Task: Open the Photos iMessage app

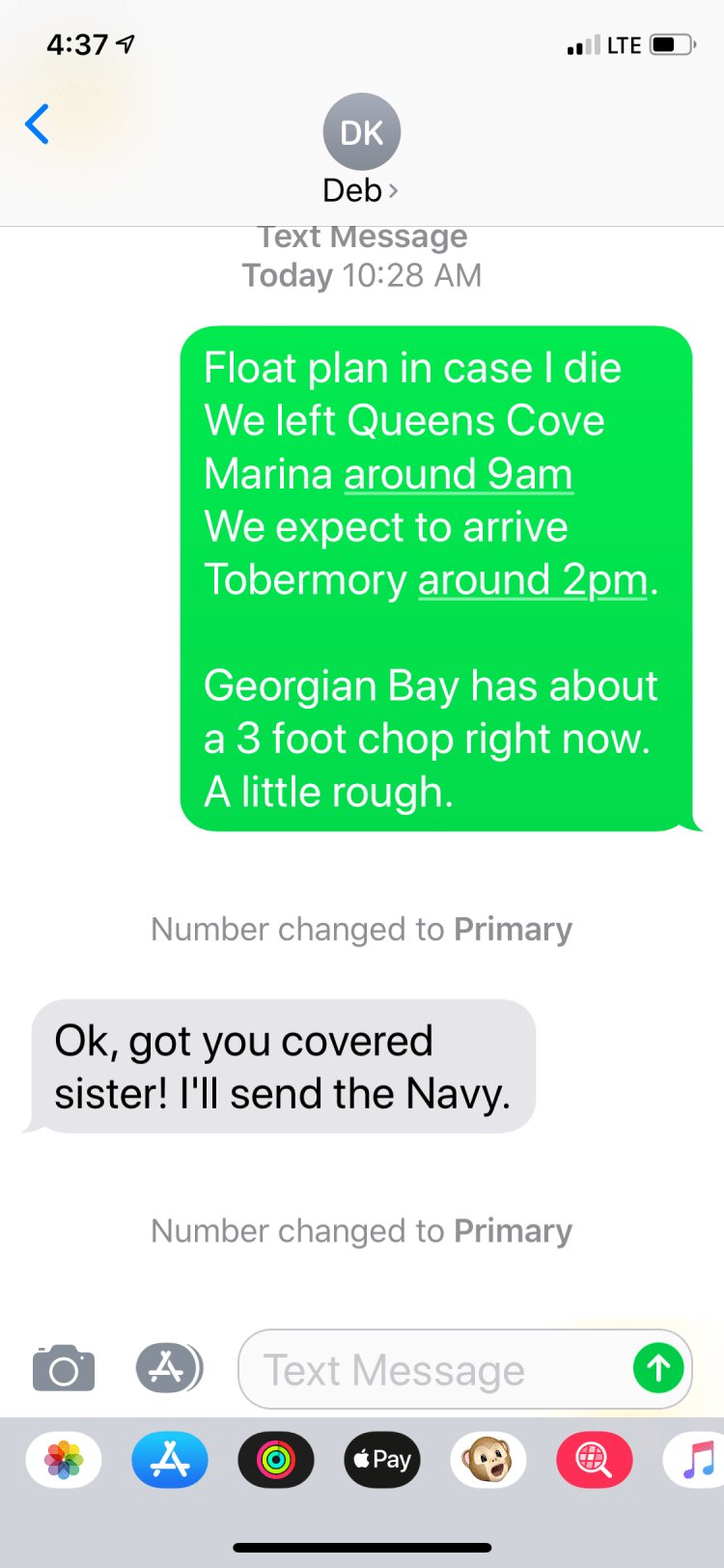Action: [64, 1459]
